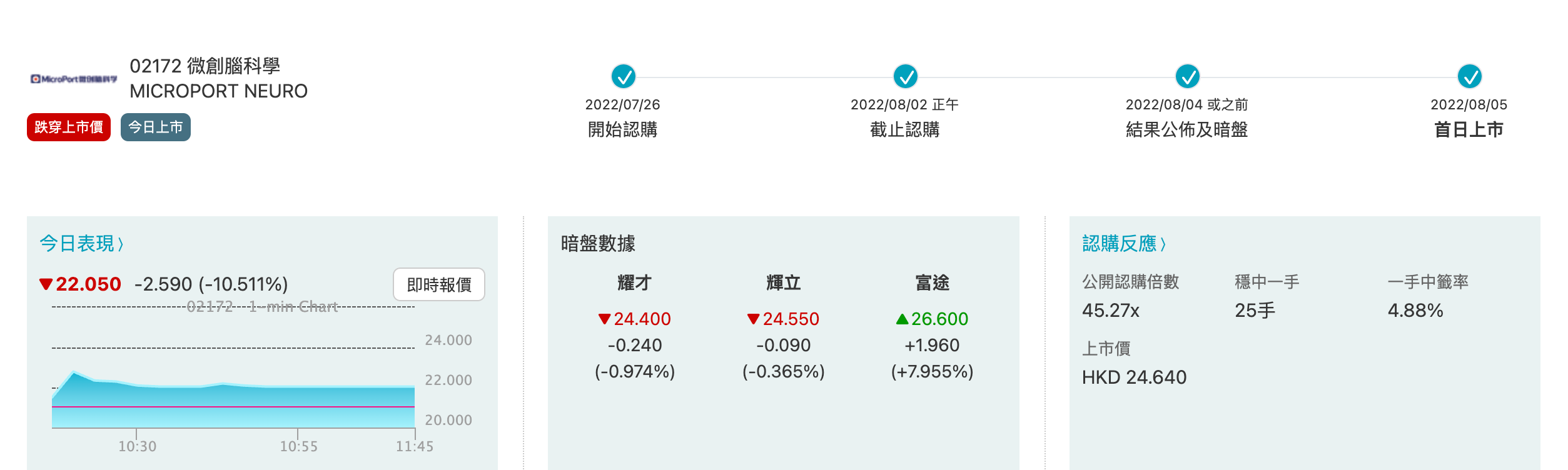
Task: Tap the 跌穿上市價 tag
Action: click(69, 127)
